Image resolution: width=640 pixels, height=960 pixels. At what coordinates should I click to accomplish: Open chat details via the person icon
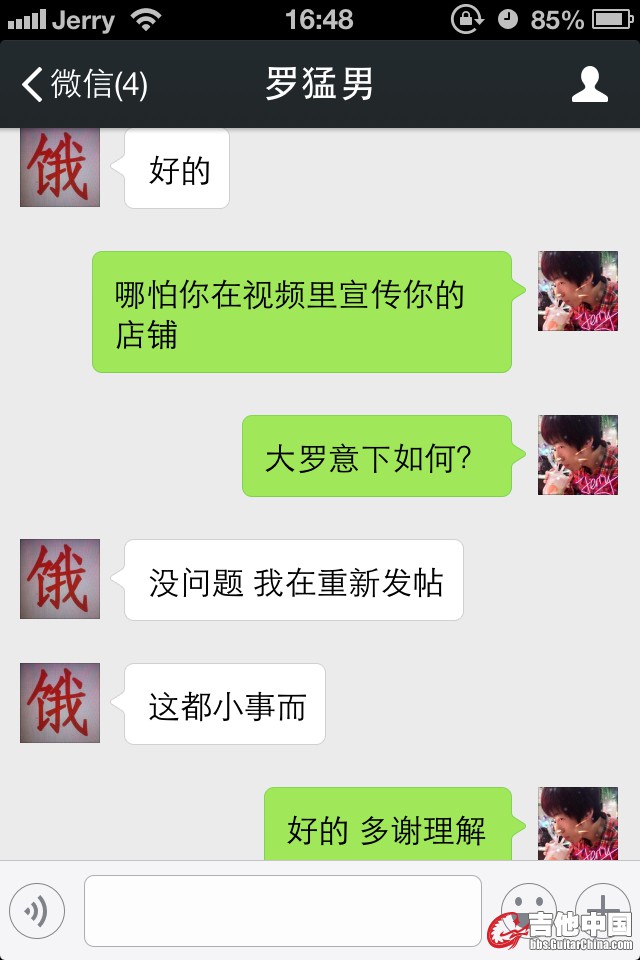pyautogui.click(x=589, y=85)
